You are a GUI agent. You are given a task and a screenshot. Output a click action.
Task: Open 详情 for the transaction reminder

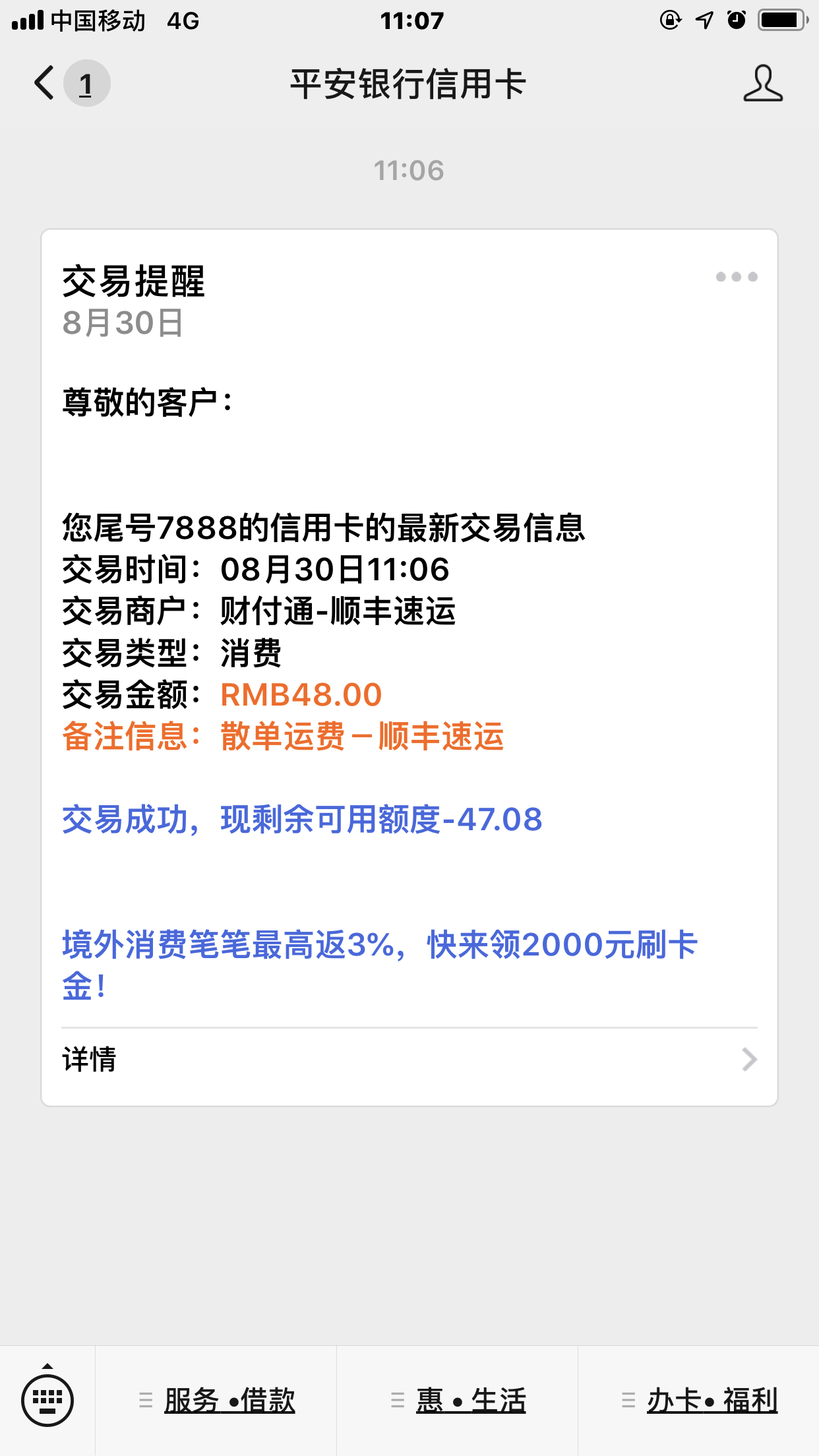409,1060
